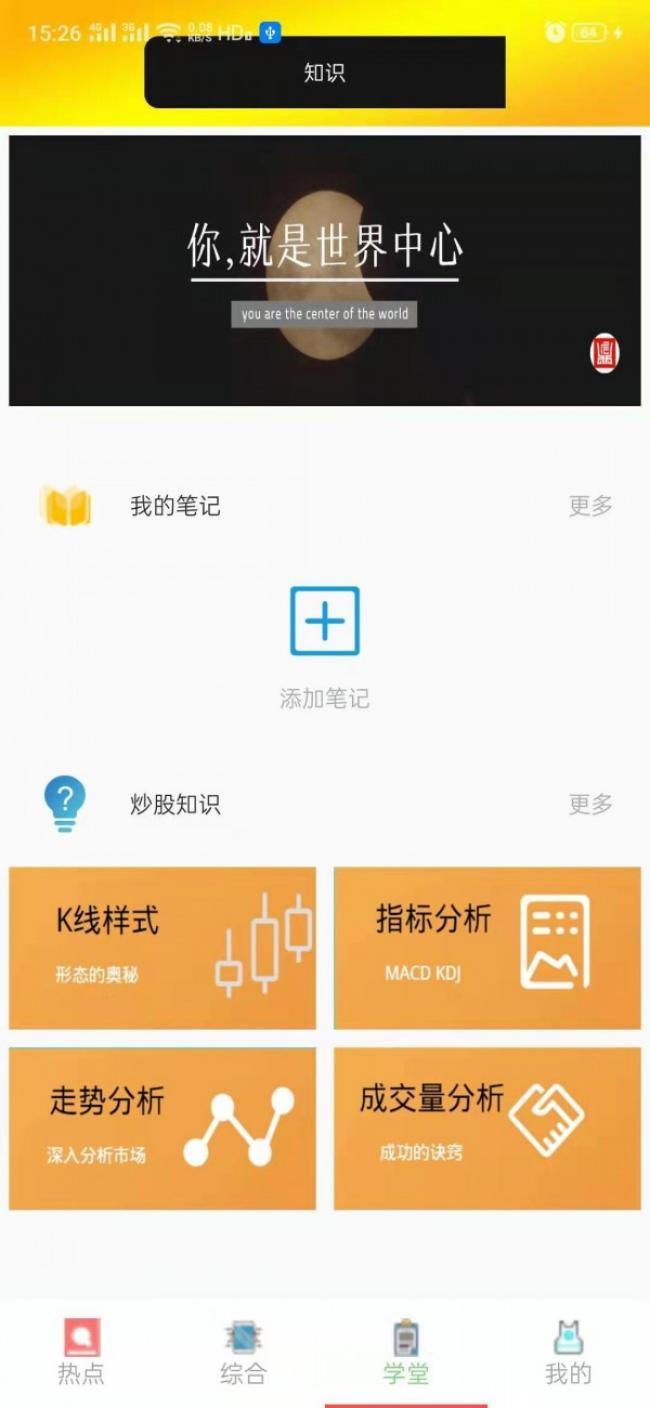Open the 你,就是世界中心 banner

click(324, 270)
